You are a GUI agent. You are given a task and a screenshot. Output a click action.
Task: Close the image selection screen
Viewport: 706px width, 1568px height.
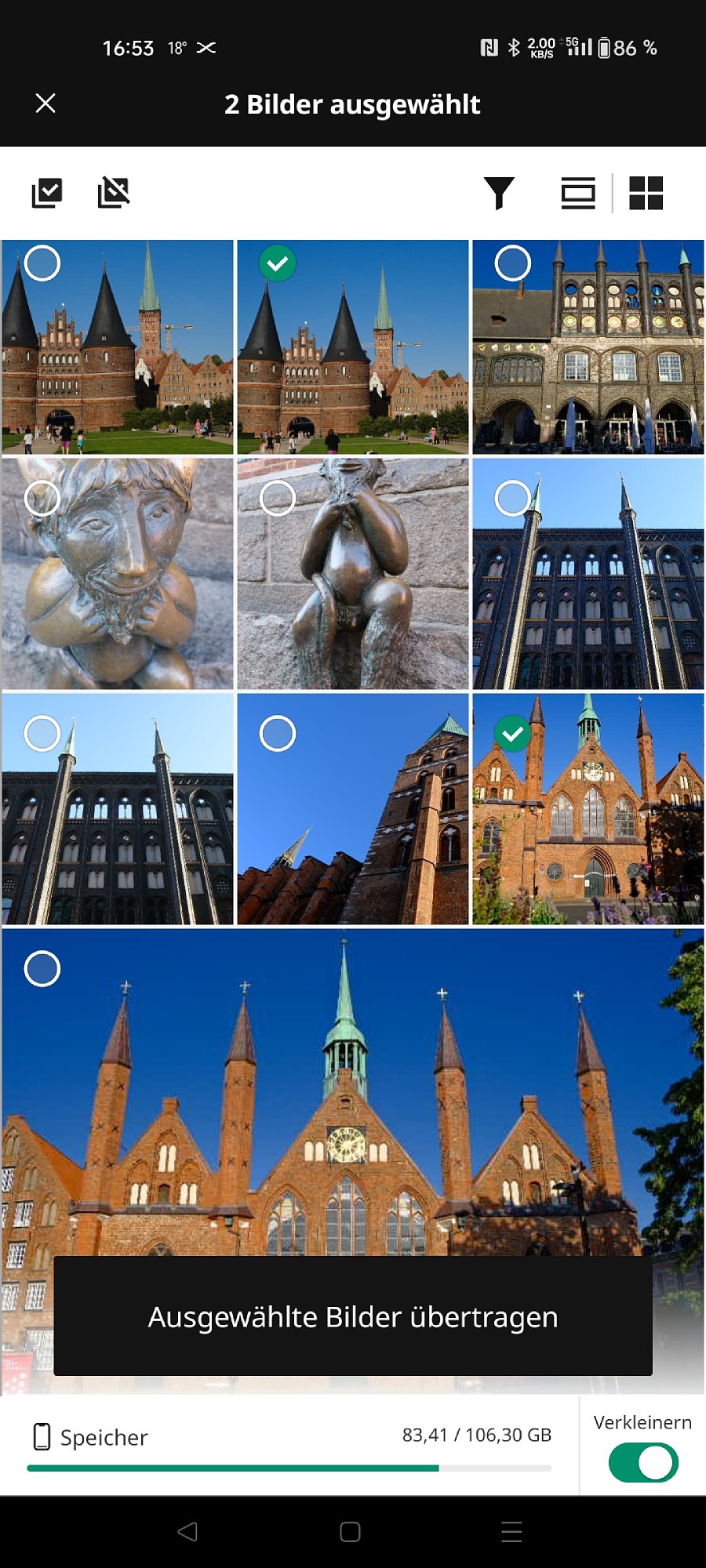pos(45,103)
